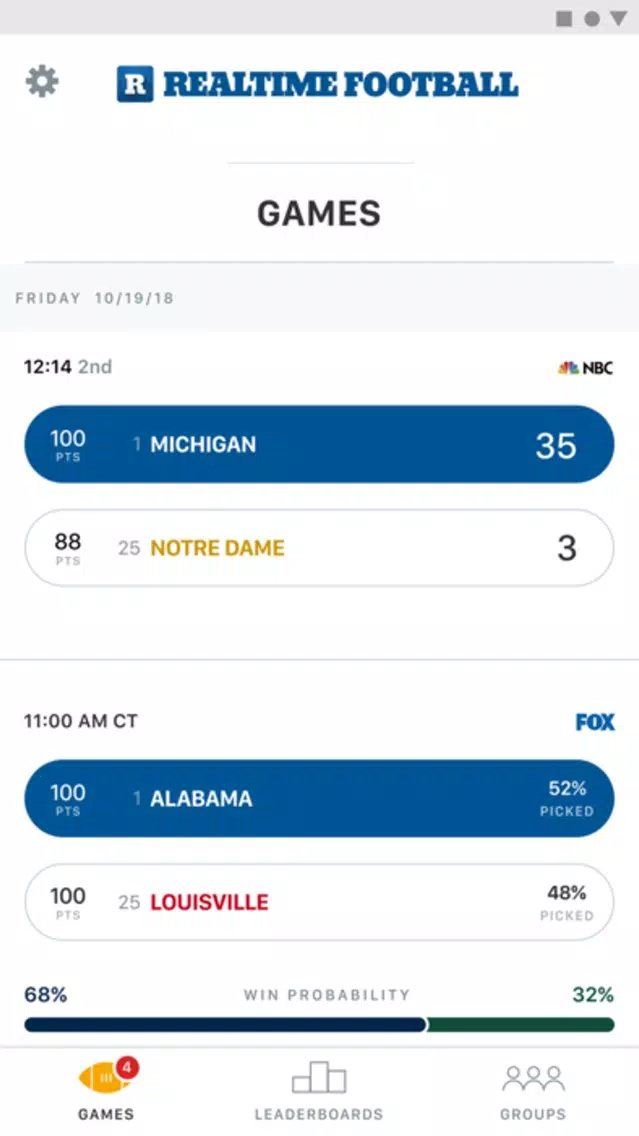The image size is (639, 1136).
Task: Open the Leaderboards tab
Action: coord(319,1090)
